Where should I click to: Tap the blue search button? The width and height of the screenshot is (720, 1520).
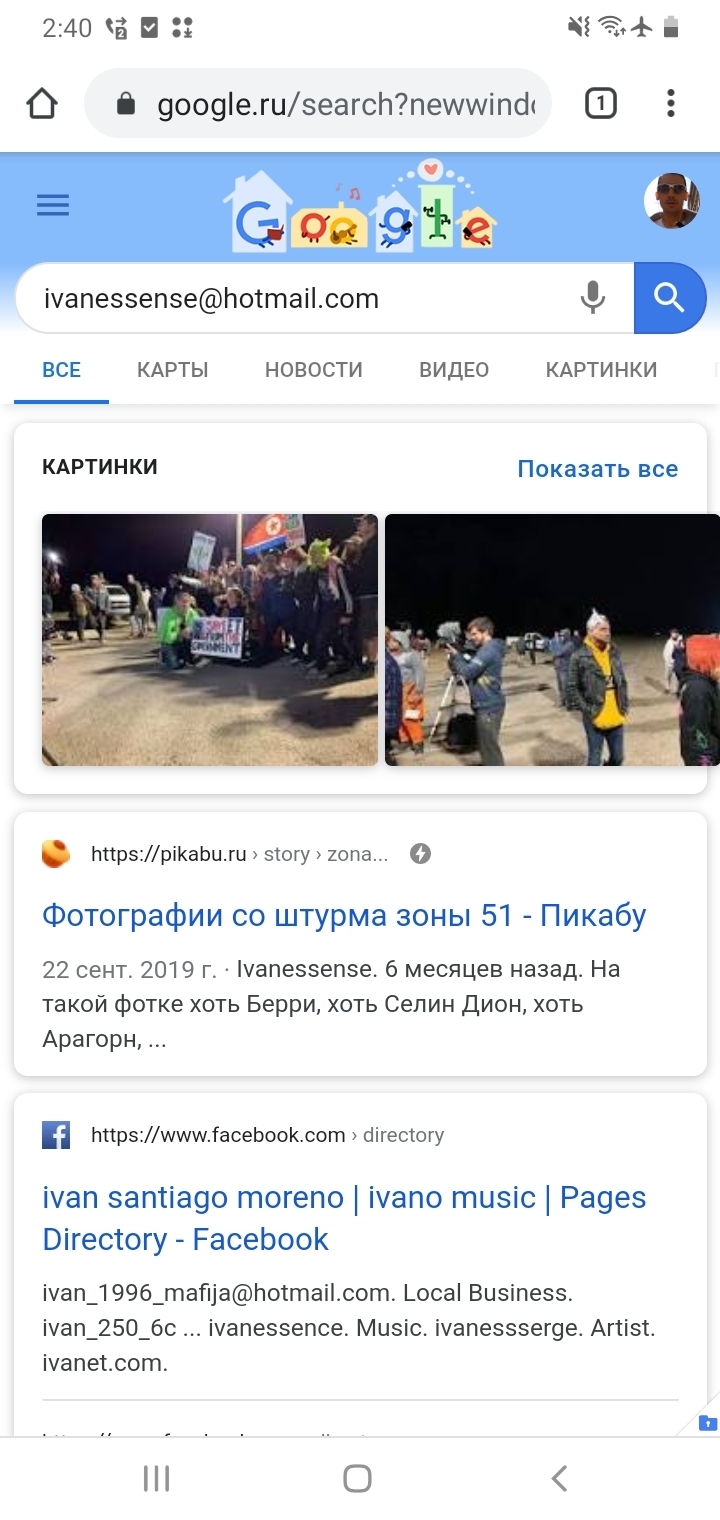(x=669, y=298)
